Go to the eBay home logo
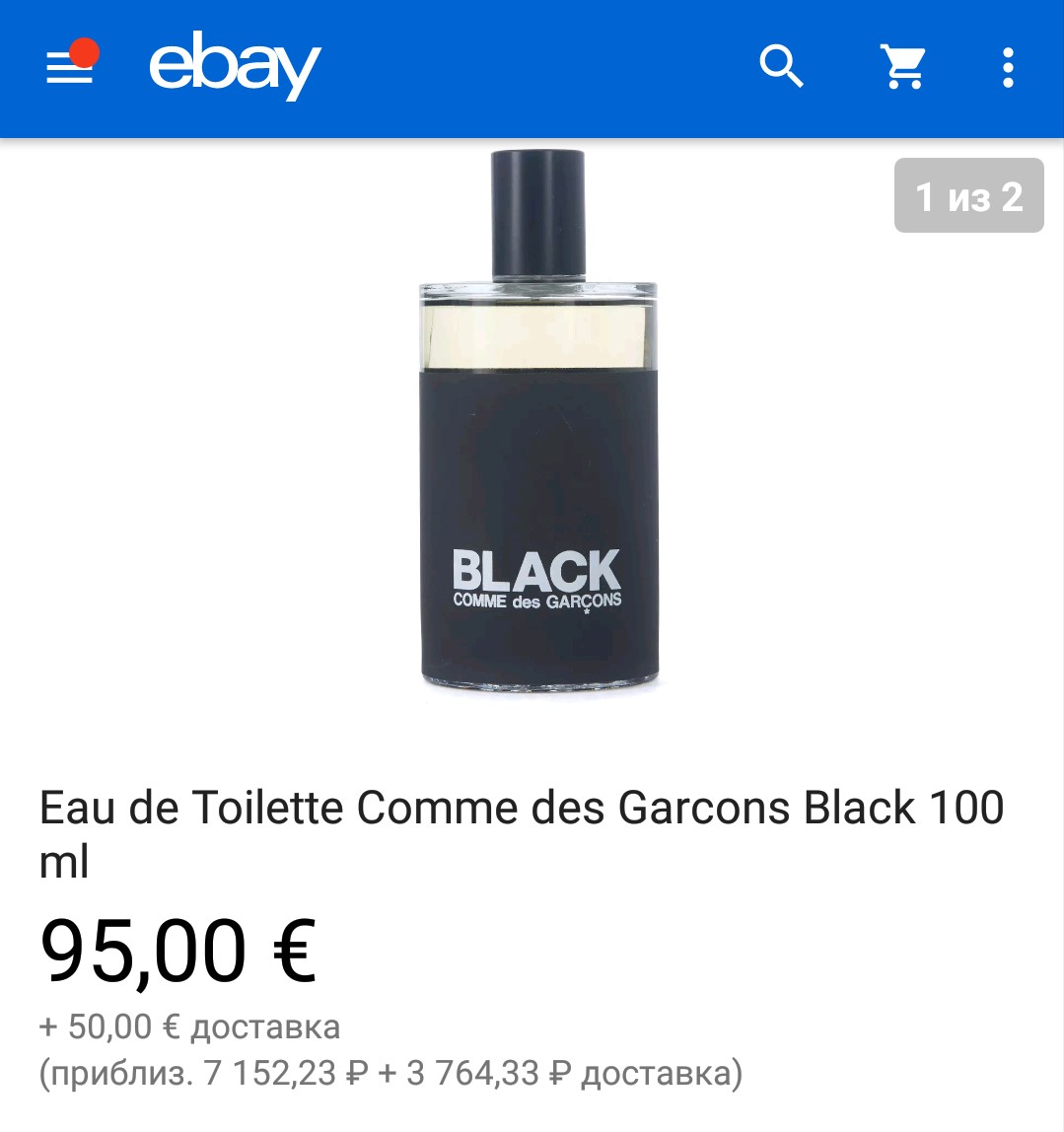 235,65
